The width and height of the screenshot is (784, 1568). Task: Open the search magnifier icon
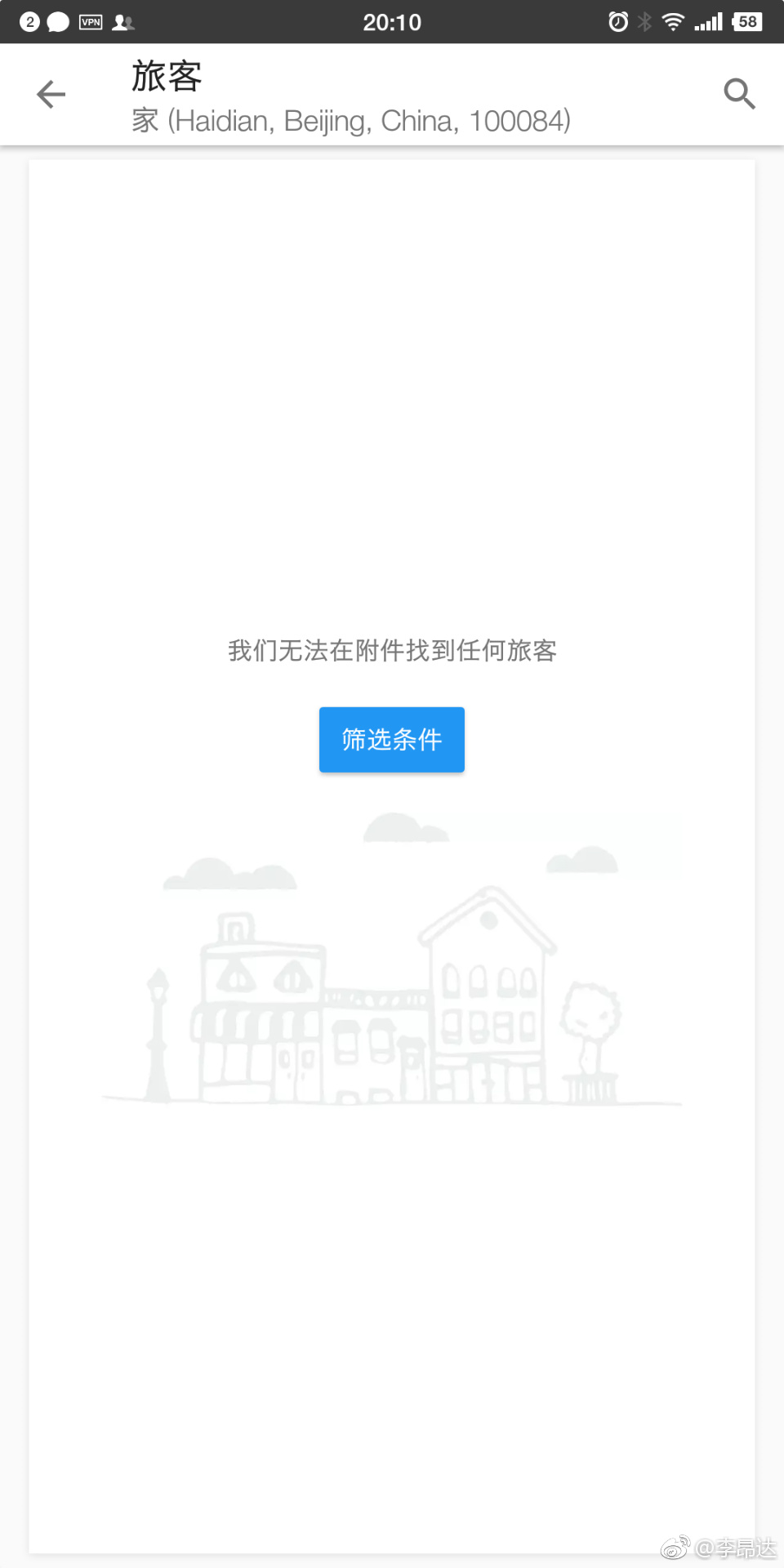pos(739,95)
